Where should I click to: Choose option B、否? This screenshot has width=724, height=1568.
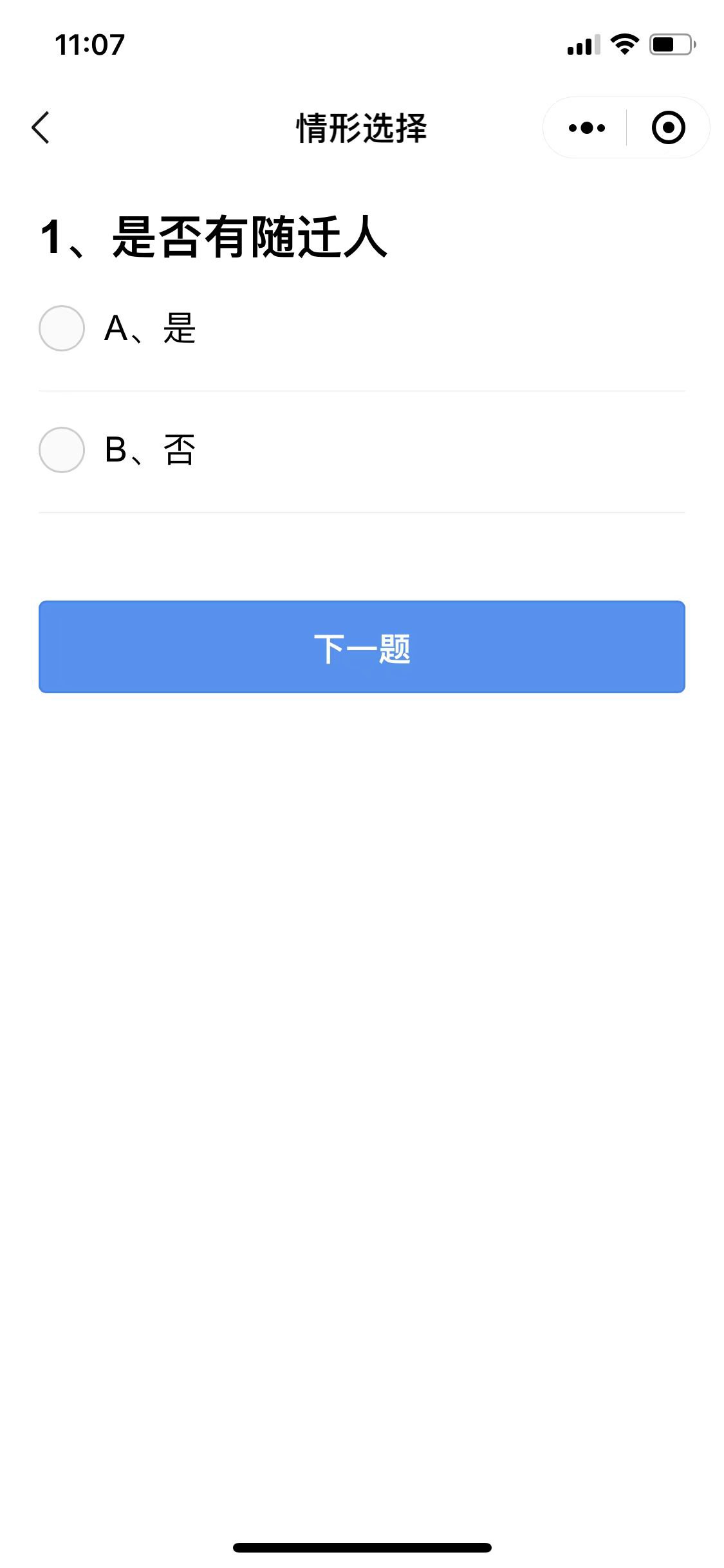point(62,450)
